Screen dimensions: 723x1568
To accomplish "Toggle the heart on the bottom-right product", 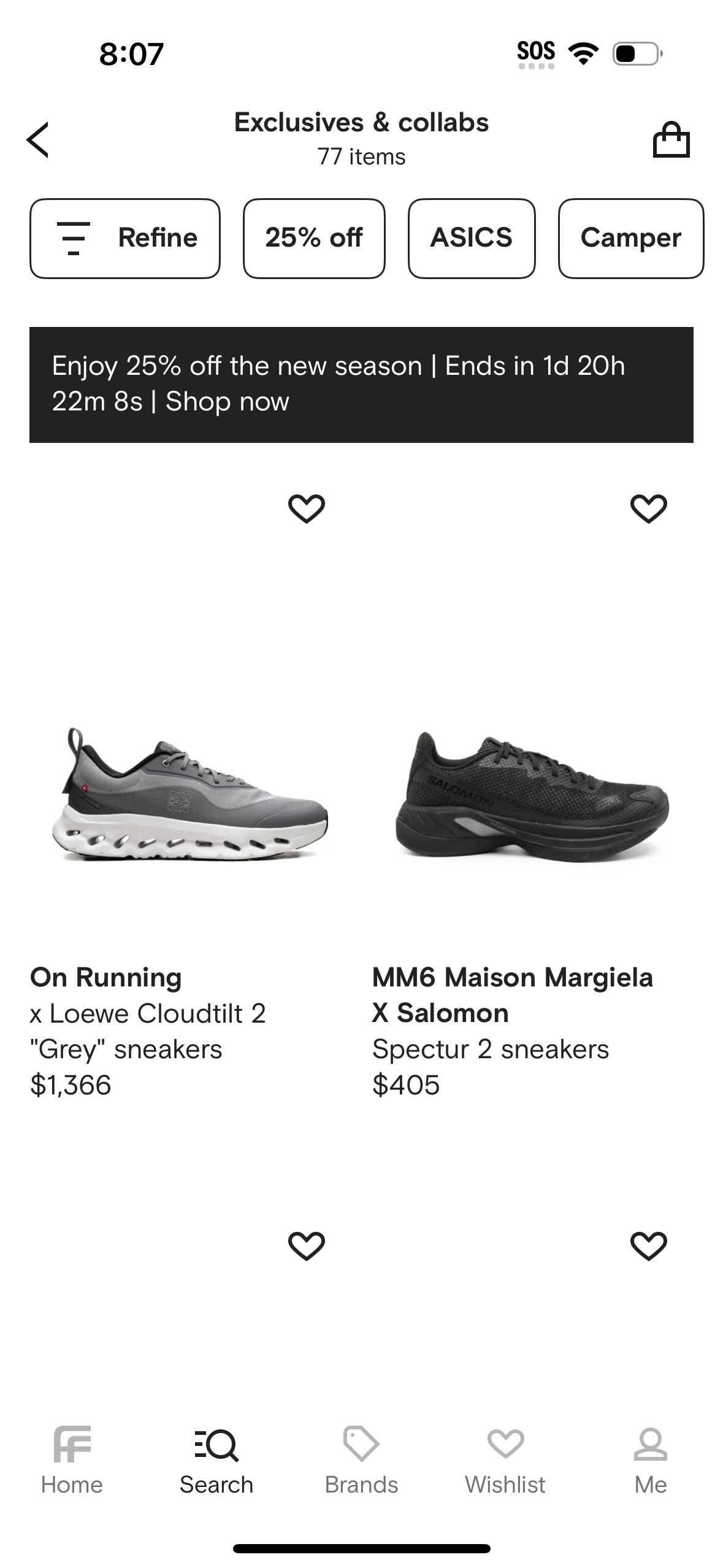I will [x=648, y=1245].
